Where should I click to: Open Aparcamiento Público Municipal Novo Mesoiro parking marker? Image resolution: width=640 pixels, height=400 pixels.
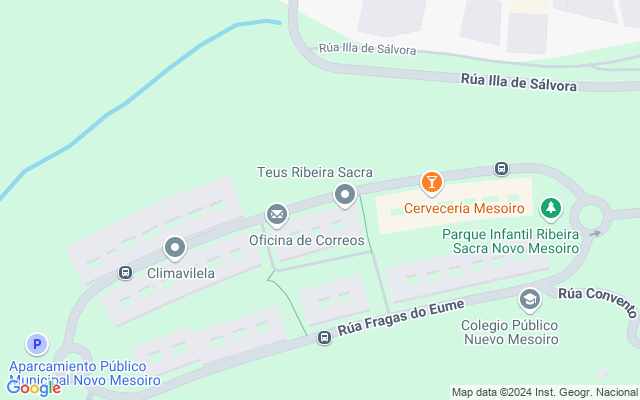coord(37,344)
